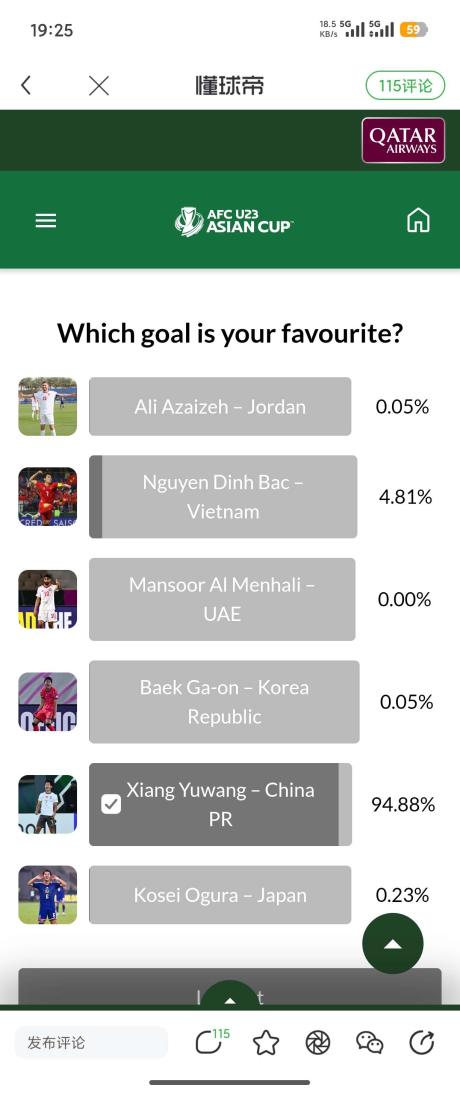Go to the AFC home icon
This screenshot has height=1094, width=460.
click(x=418, y=220)
